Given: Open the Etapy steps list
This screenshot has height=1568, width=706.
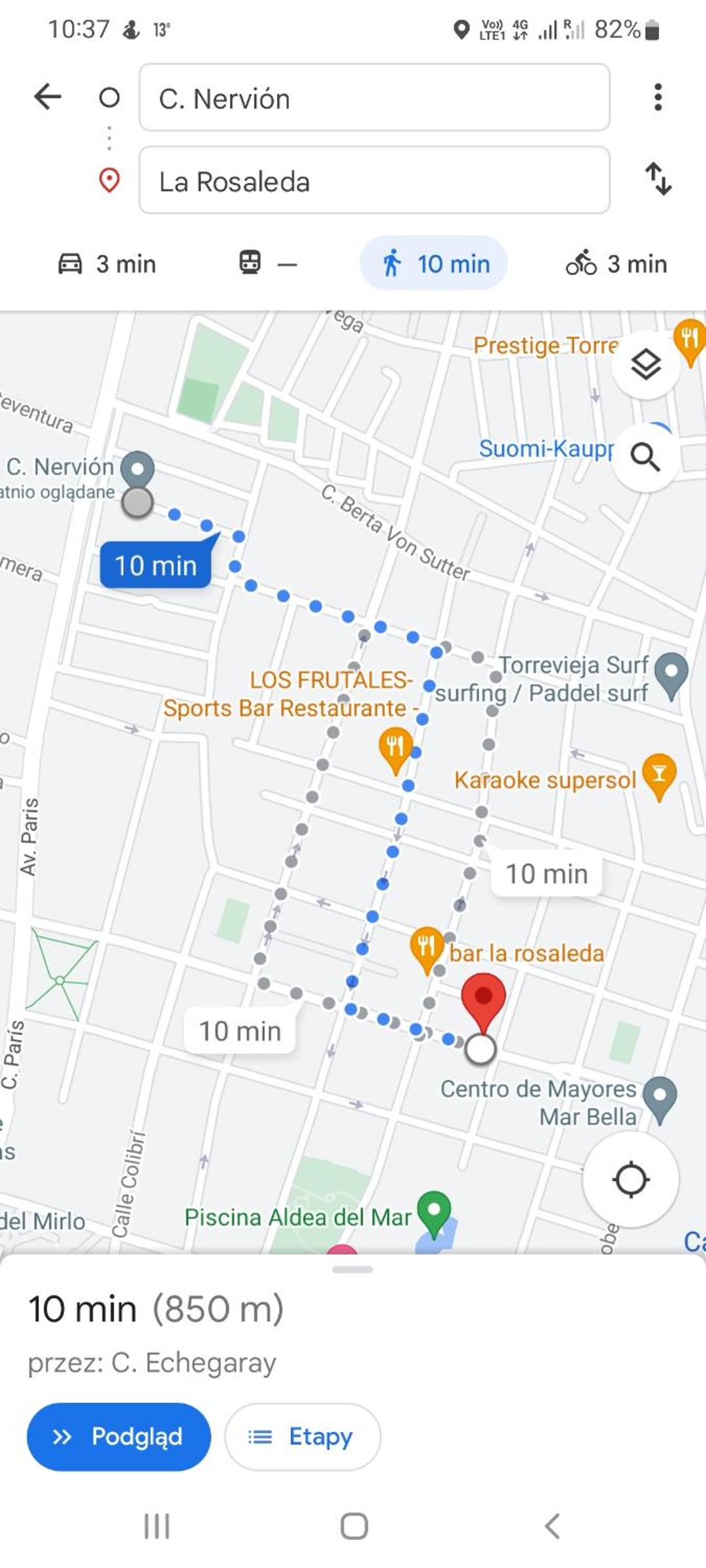Looking at the screenshot, I should tap(303, 1437).
